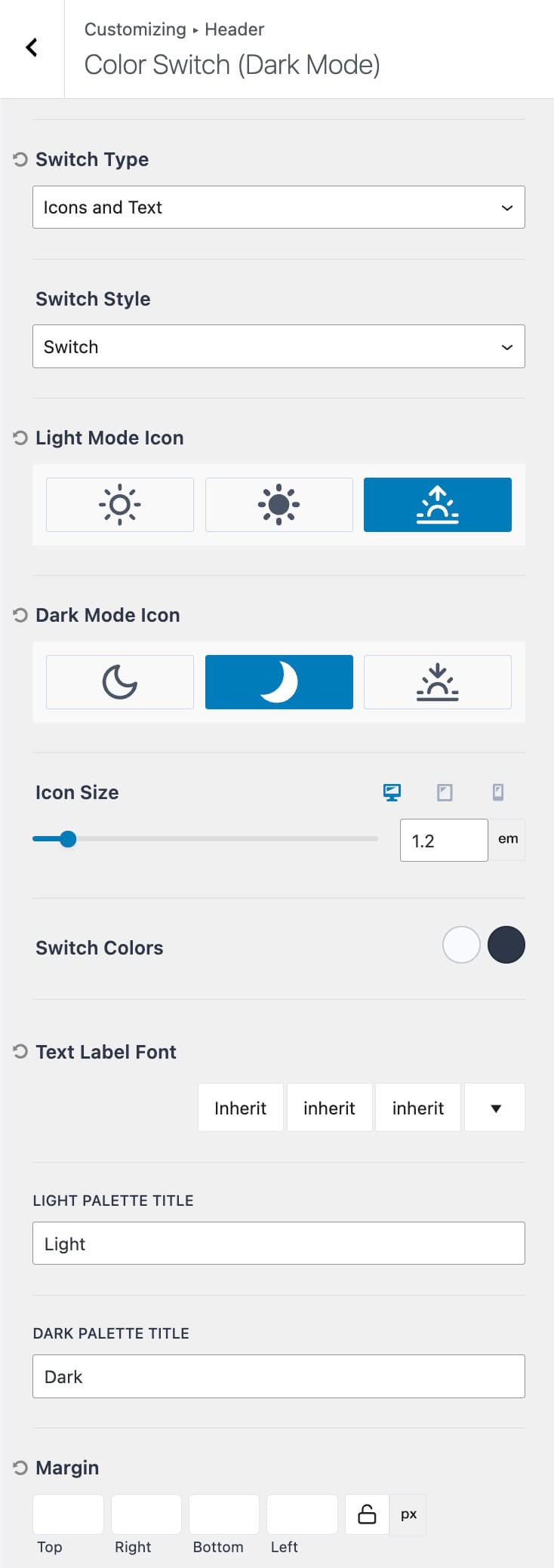Reset the Margin settings

click(x=19, y=1468)
